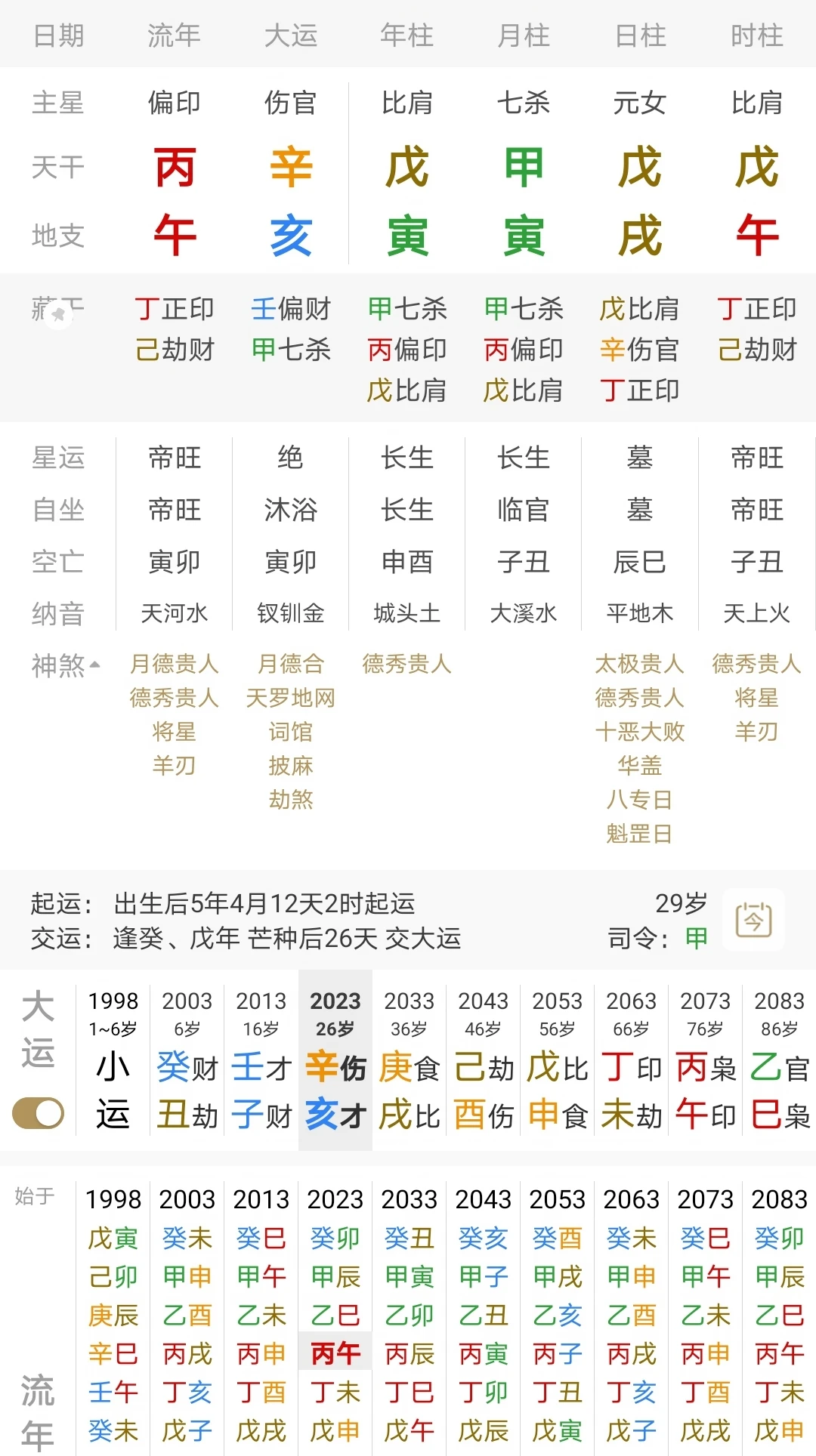Viewport: 816px width, 1456px height.
Task: Collapse the 神煞 section arrow
Action: [x=95, y=665]
